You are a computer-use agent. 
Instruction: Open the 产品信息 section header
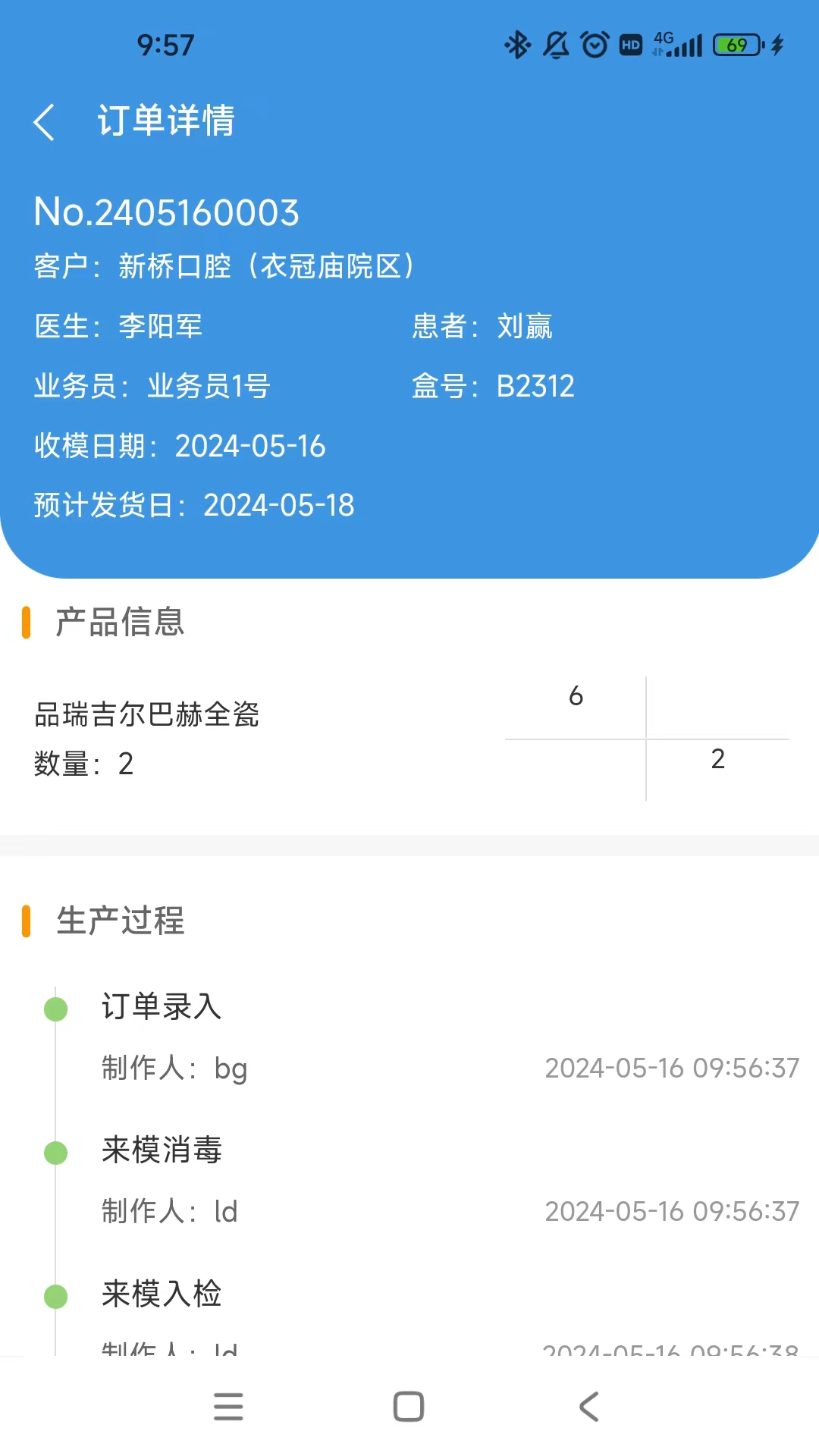coord(118,622)
